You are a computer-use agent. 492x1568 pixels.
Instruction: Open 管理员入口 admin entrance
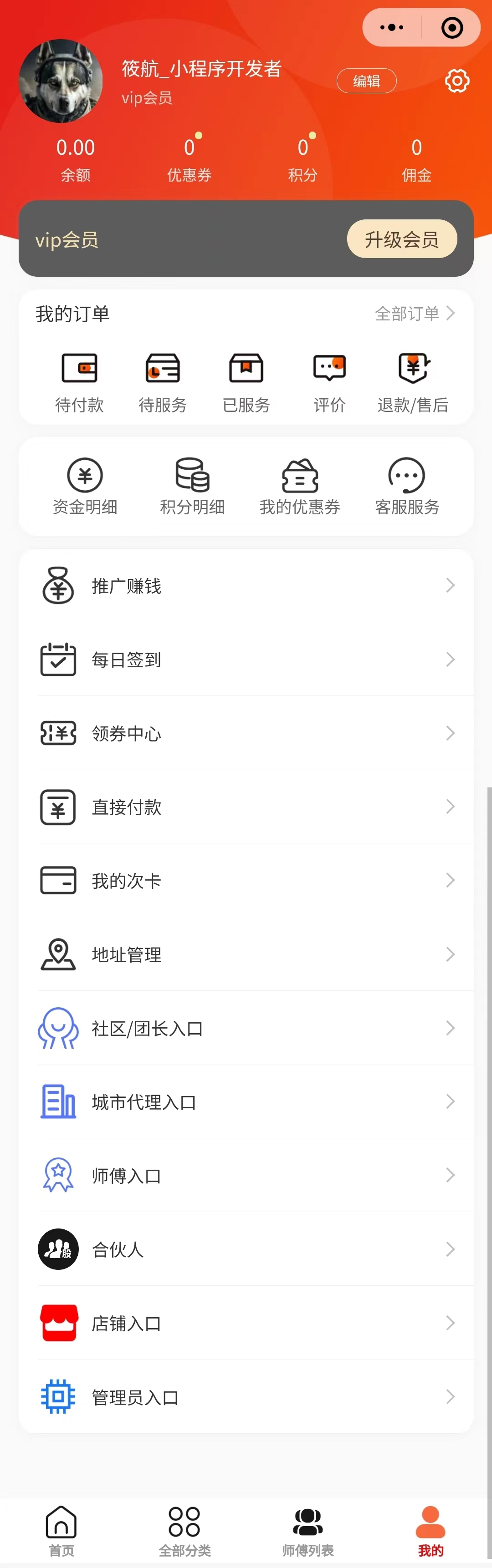(246, 1397)
